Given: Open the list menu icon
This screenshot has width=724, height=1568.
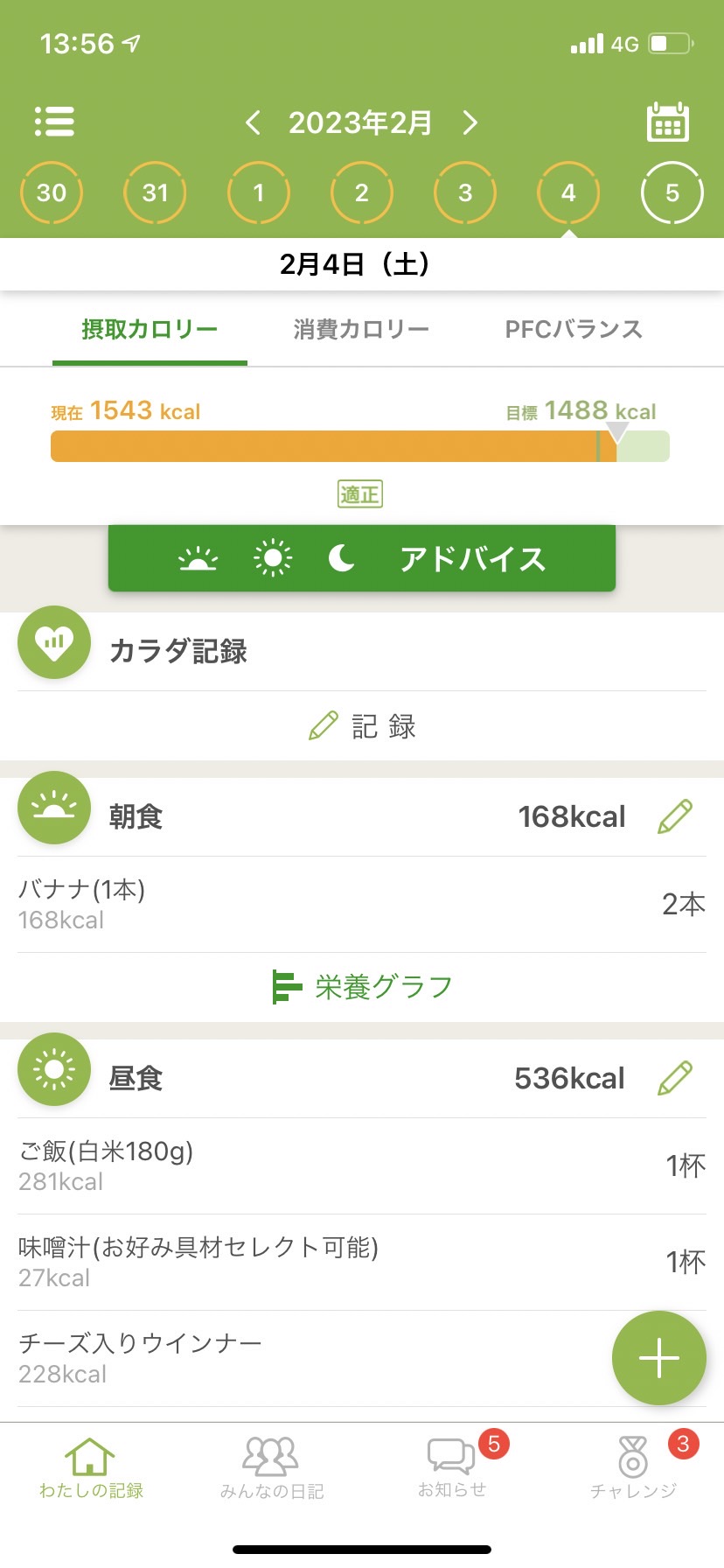Looking at the screenshot, I should 54,122.
